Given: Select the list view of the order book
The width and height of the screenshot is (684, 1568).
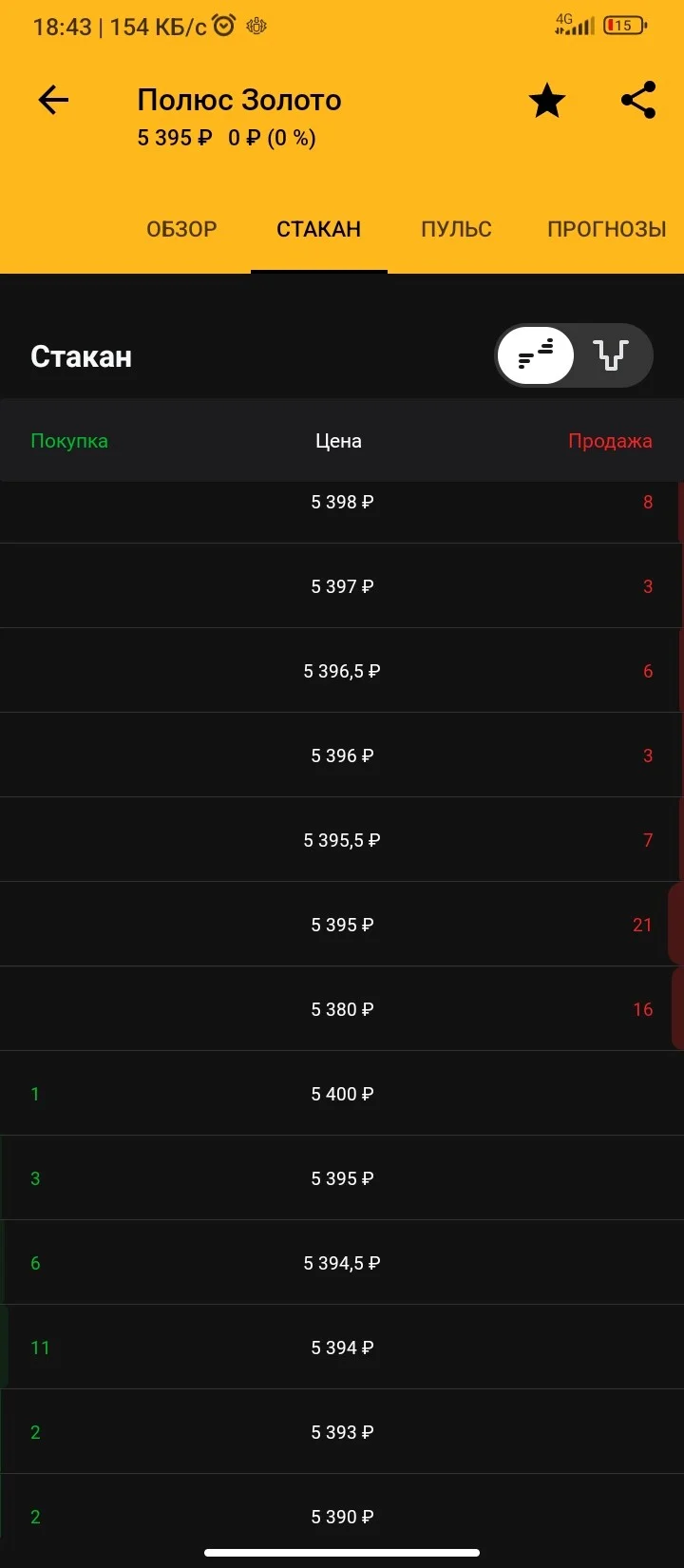Looking at the screenshot, I should click(536, 355).
